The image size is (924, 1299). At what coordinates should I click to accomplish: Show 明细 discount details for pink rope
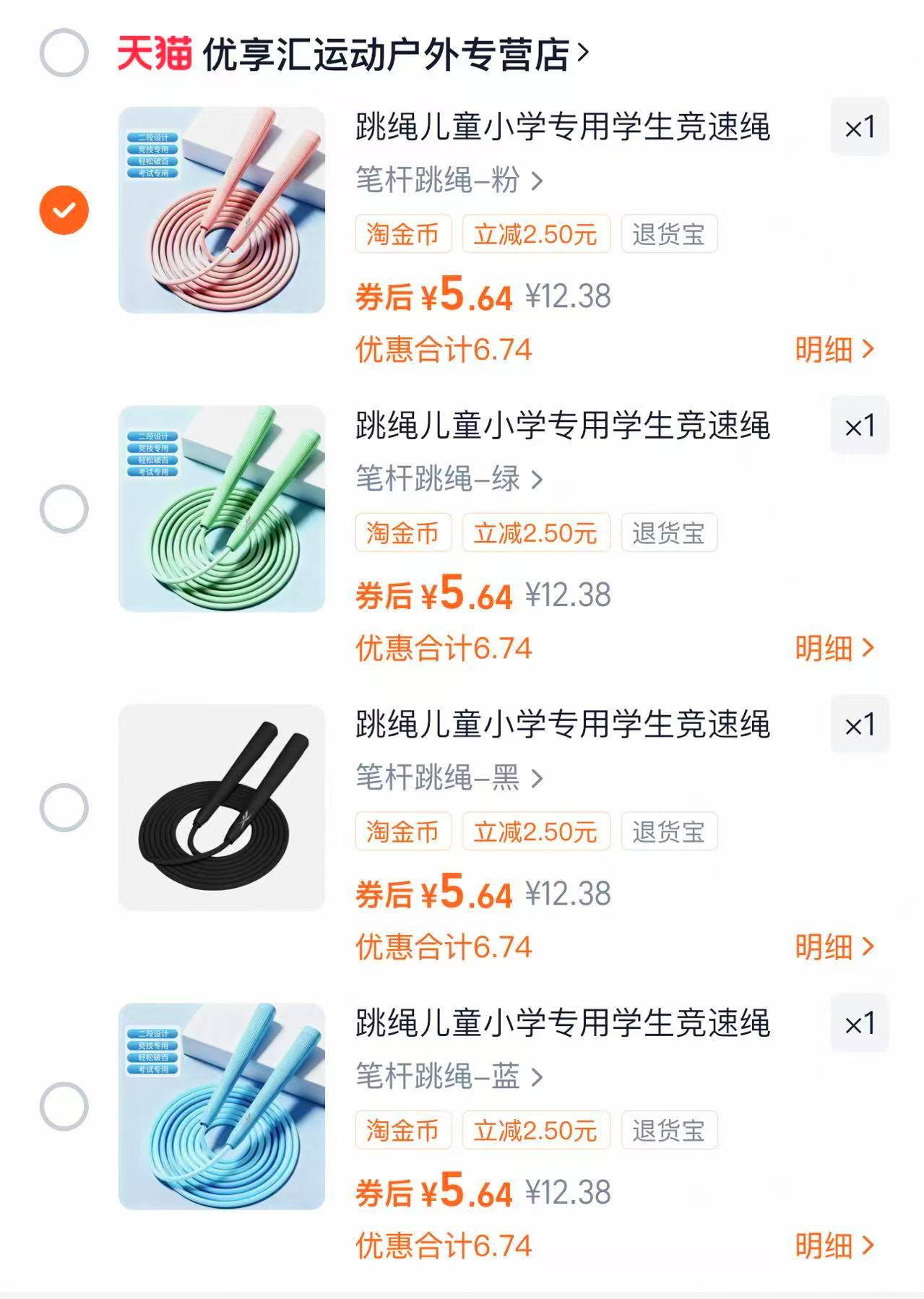(x=834, y=350)
